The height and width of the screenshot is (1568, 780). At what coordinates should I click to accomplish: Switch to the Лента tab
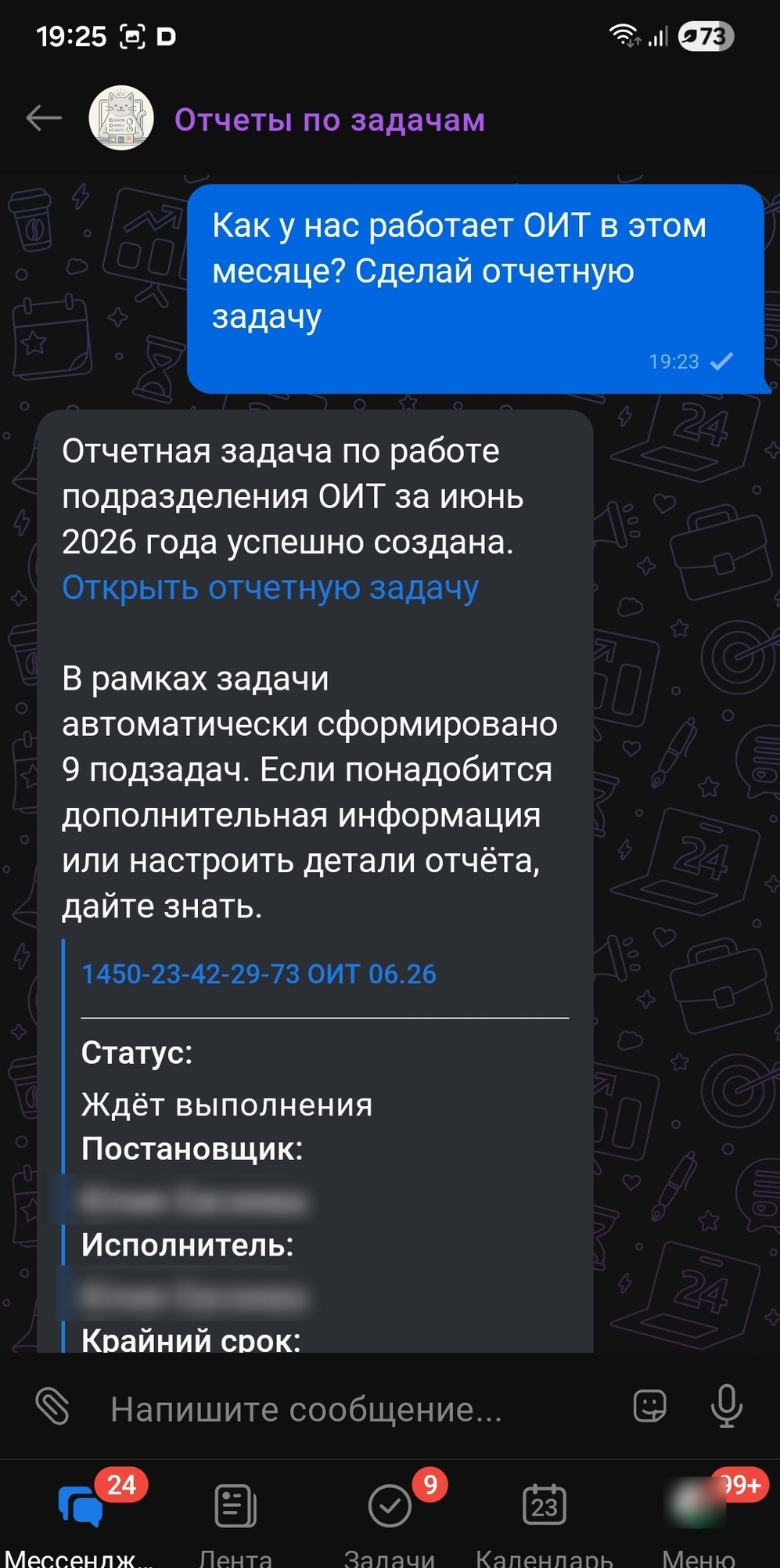point(235,1519)
